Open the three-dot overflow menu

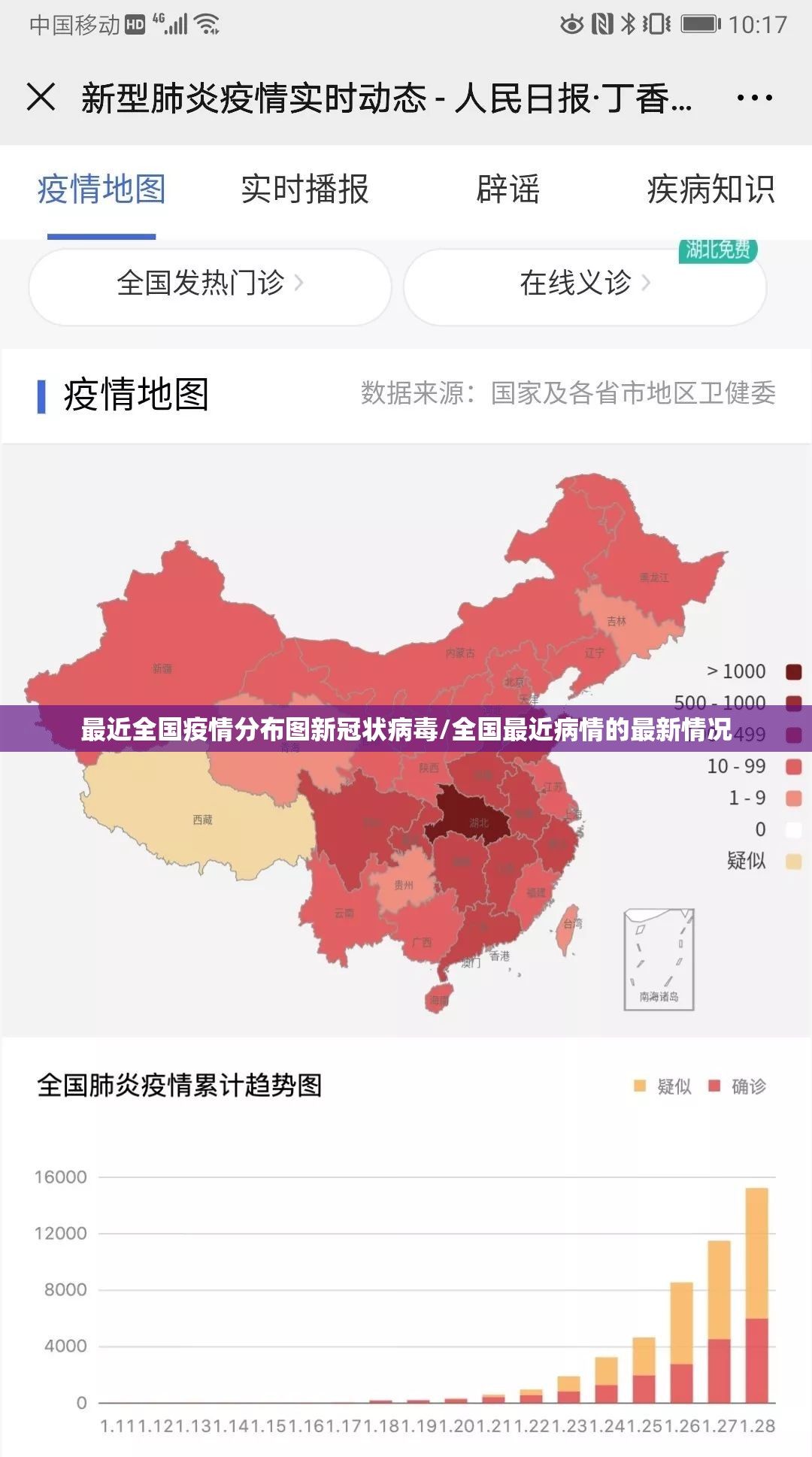click(754, 98)
